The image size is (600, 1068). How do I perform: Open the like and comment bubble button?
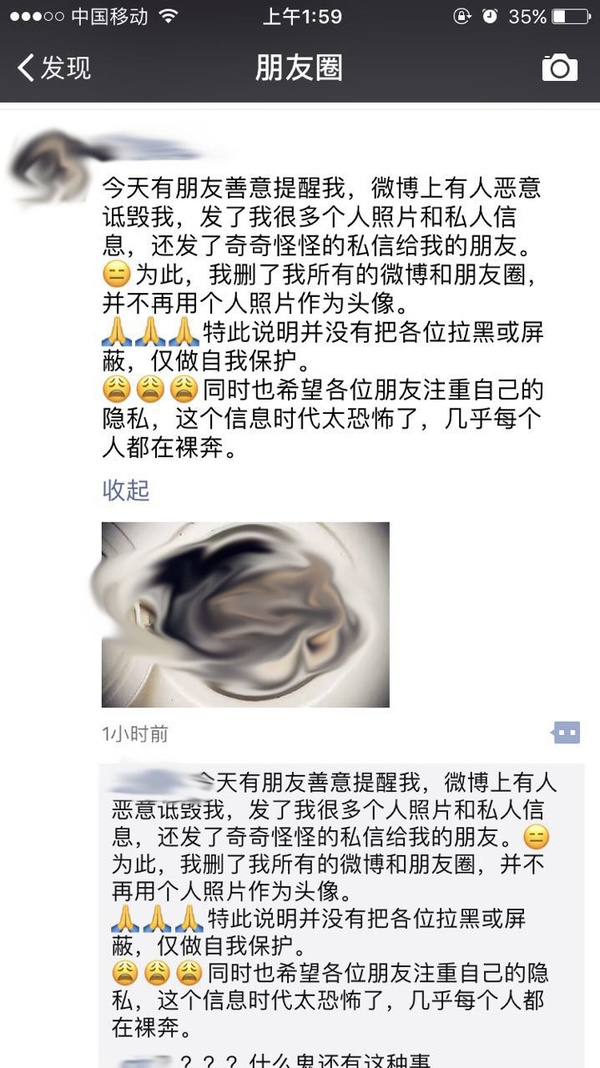(x=566, y=733)
